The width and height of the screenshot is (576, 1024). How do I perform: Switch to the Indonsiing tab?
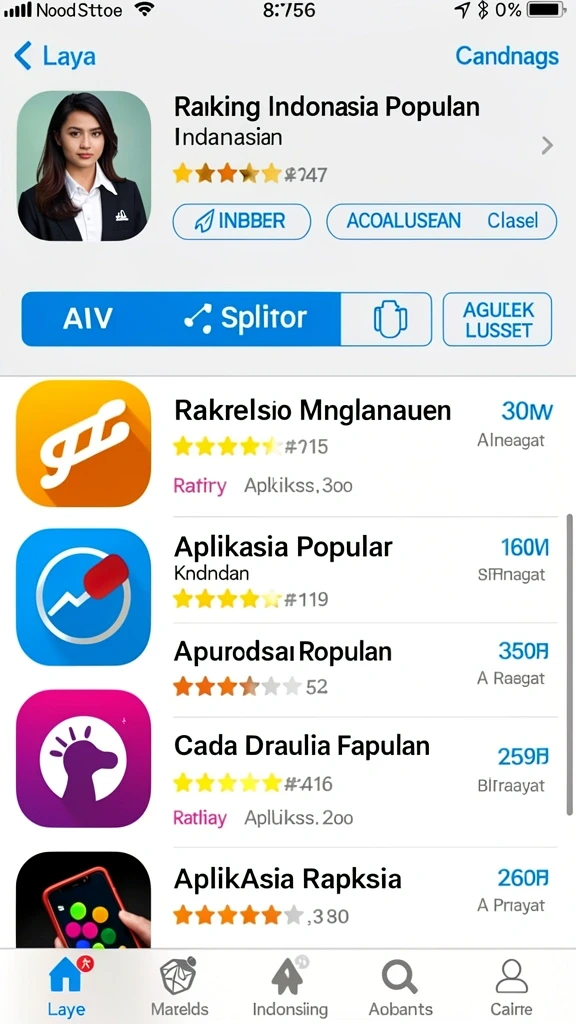click(290, 987)
